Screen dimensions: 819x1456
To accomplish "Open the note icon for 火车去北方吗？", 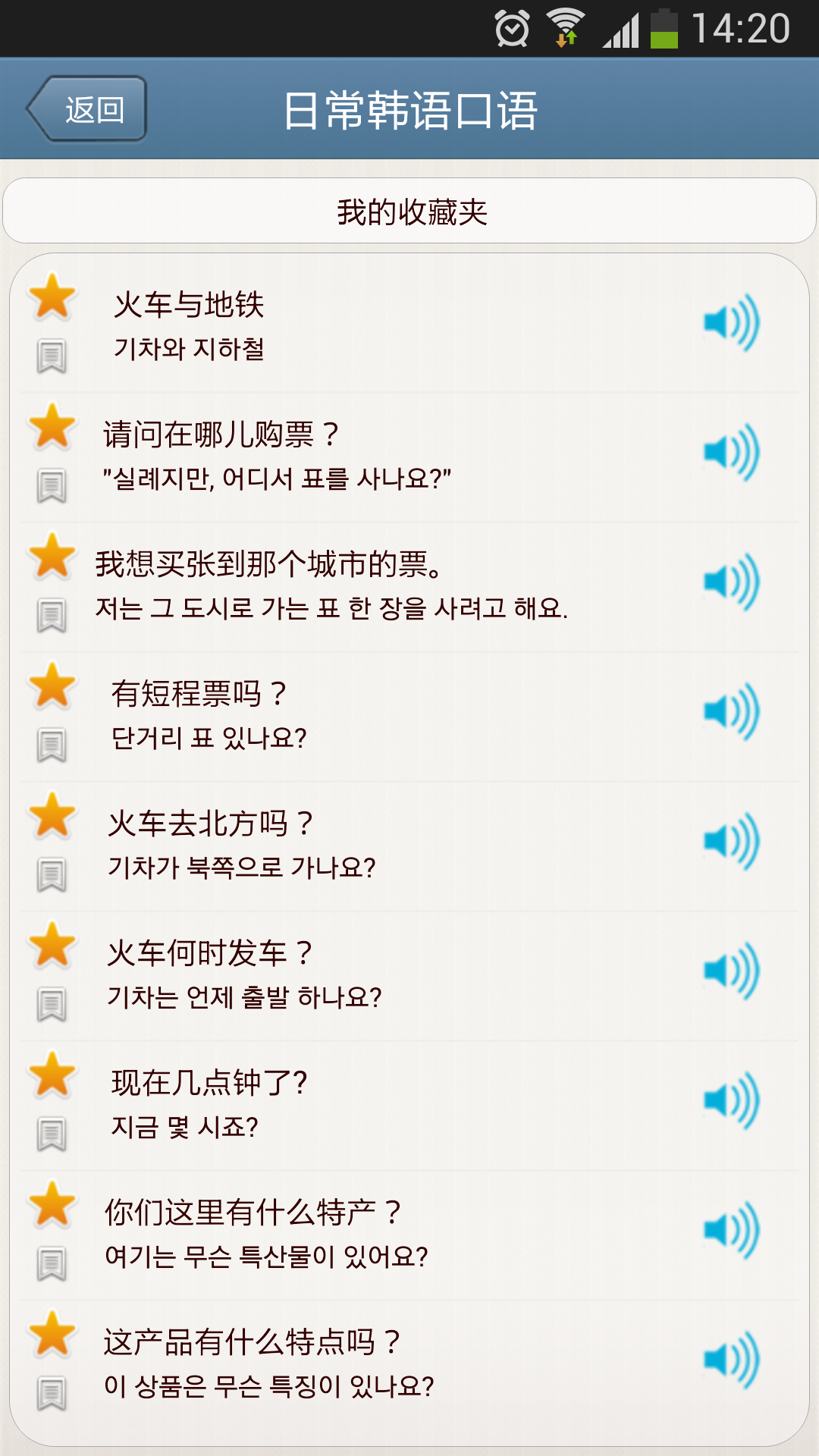I will click(52, 875).
